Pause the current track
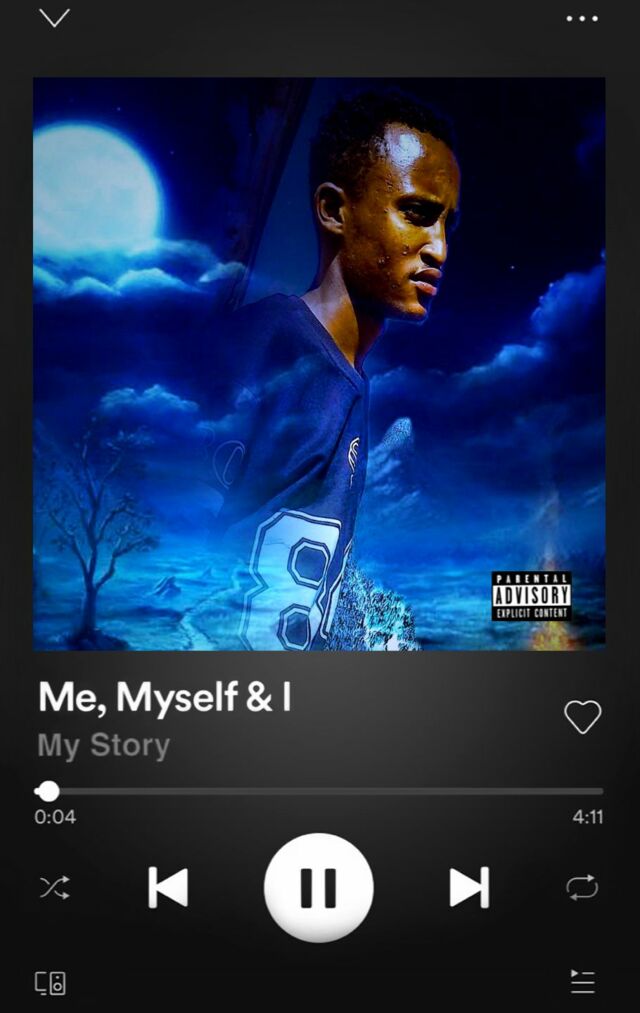The image size is (640, 1013). [318, 887]
